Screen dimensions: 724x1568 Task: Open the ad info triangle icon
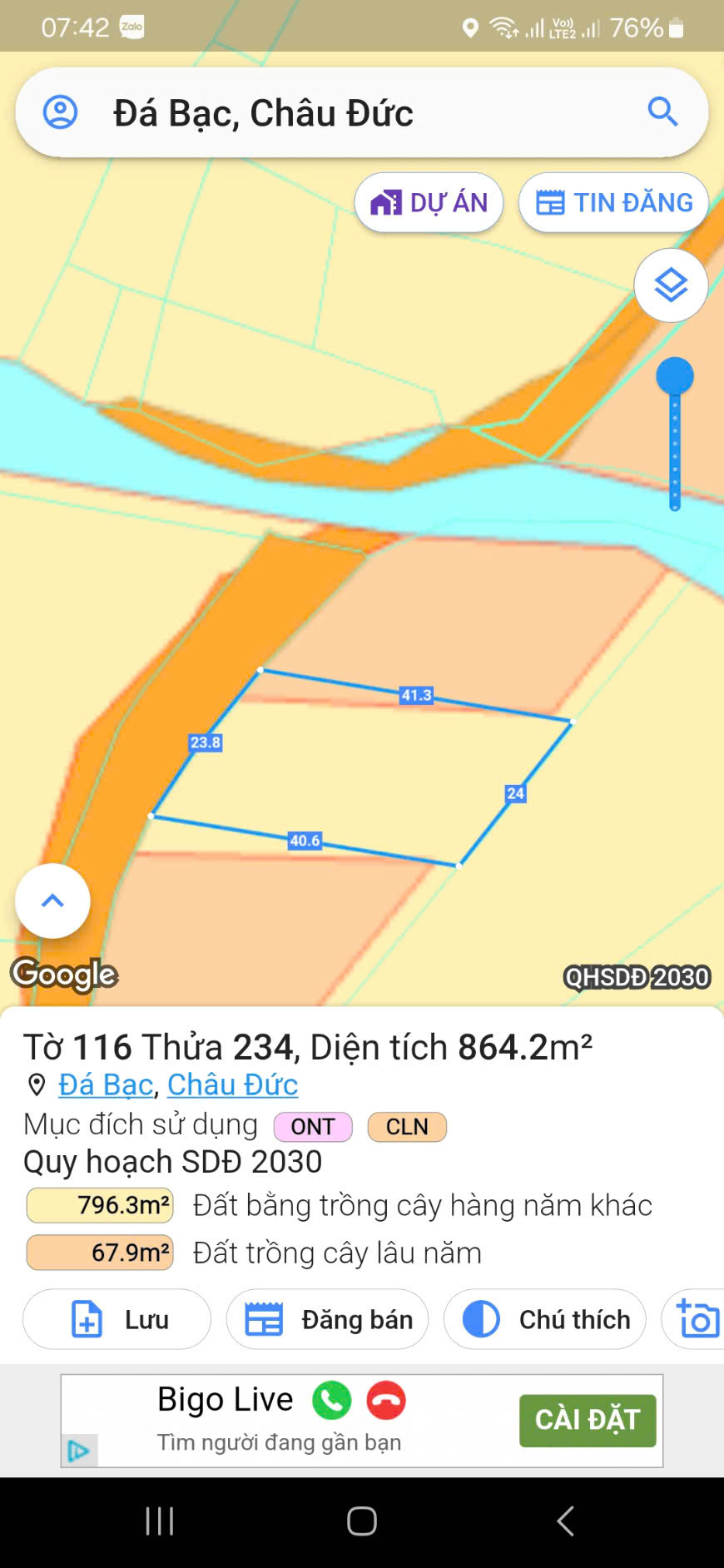tap(79, 1451)
